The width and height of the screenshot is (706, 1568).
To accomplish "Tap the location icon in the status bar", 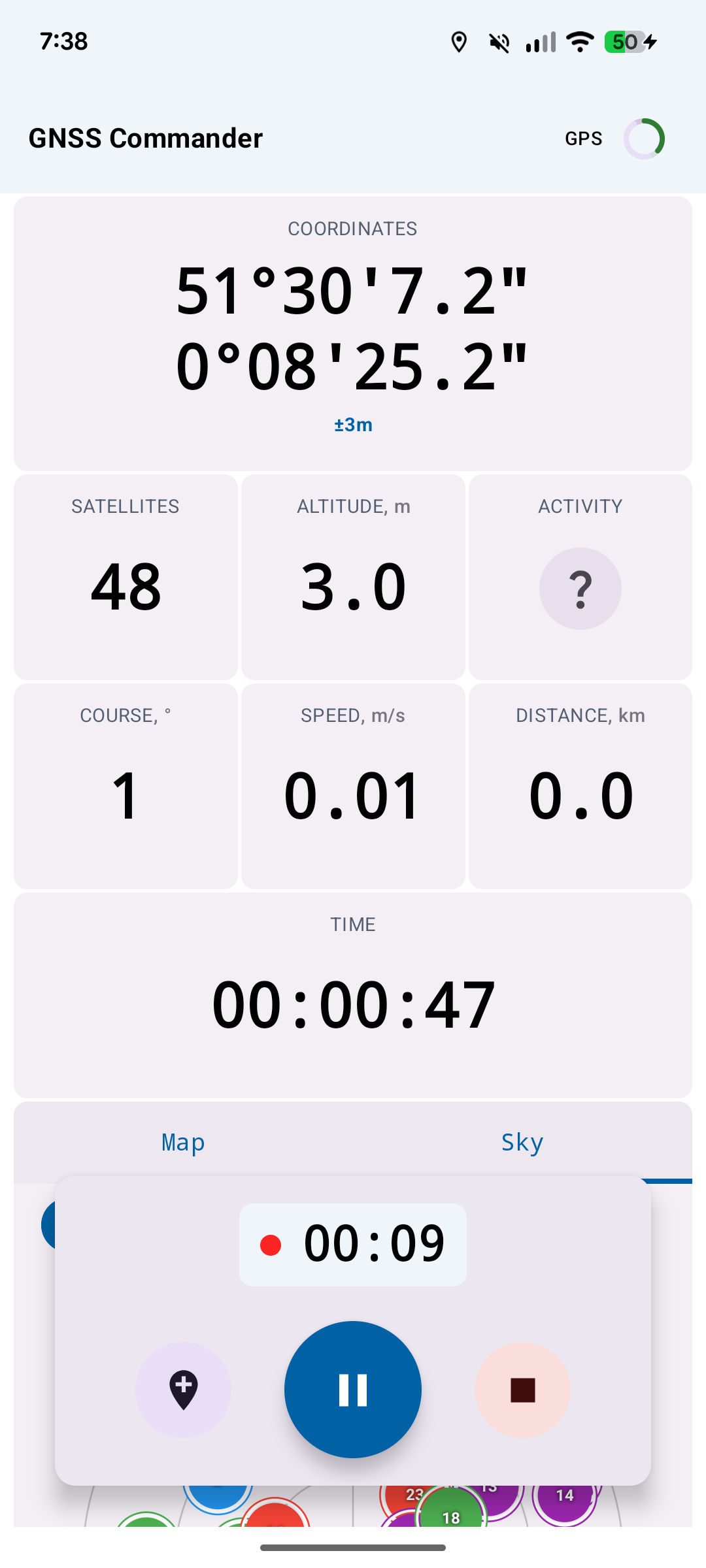I will pos(460,41).
